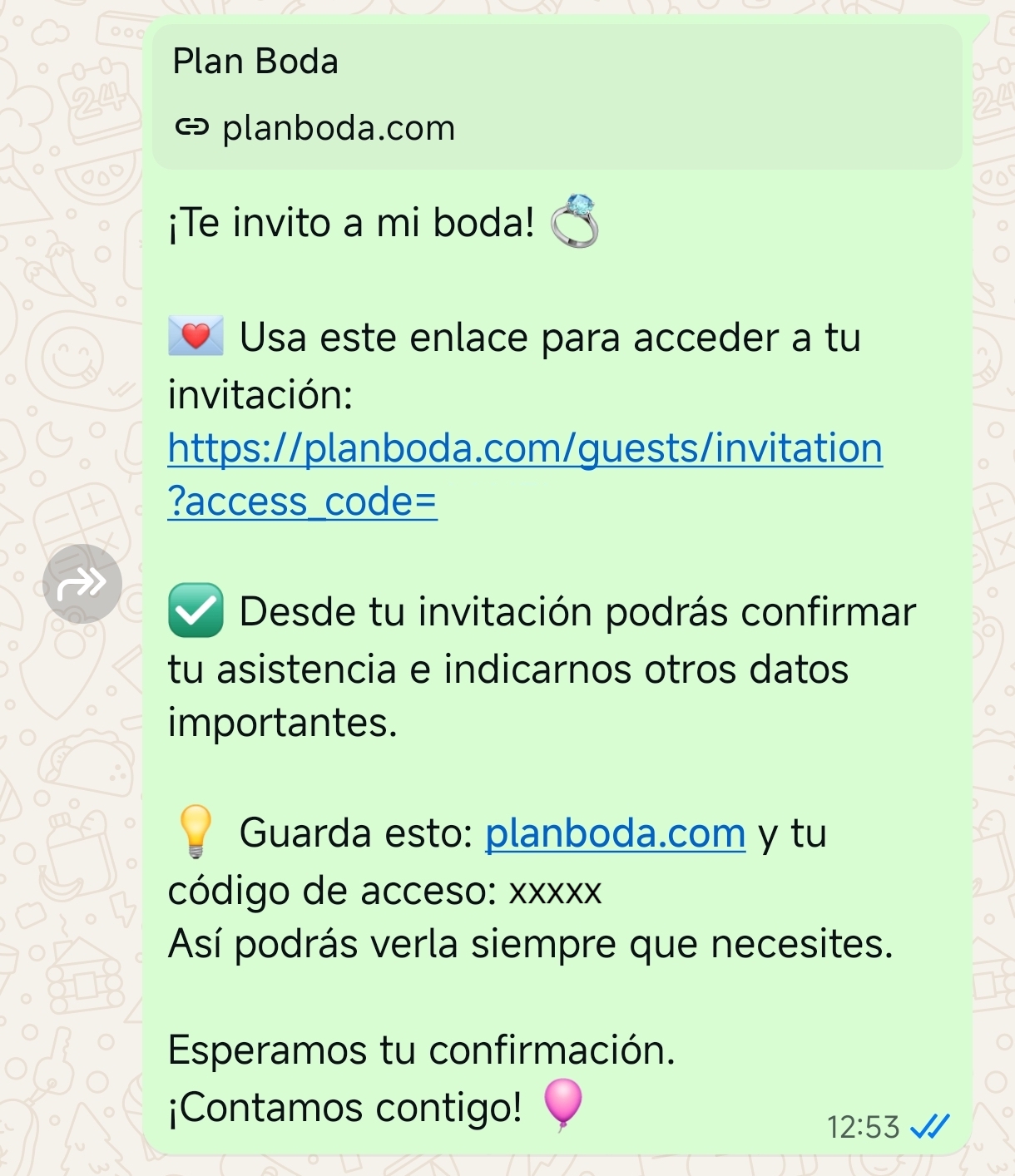
Task: Tap the love letter emoji before the invitation text
Action: pyautogui.click(x=195, y=336)
